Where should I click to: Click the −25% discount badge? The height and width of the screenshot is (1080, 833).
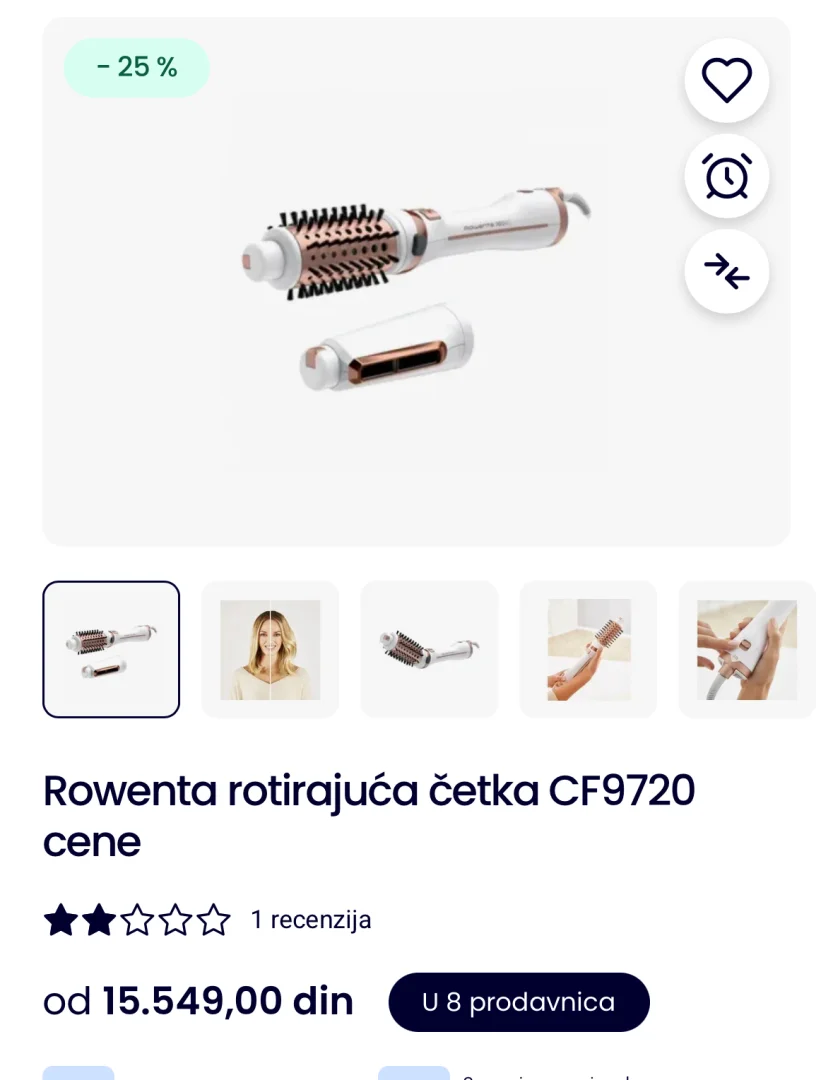136,67
